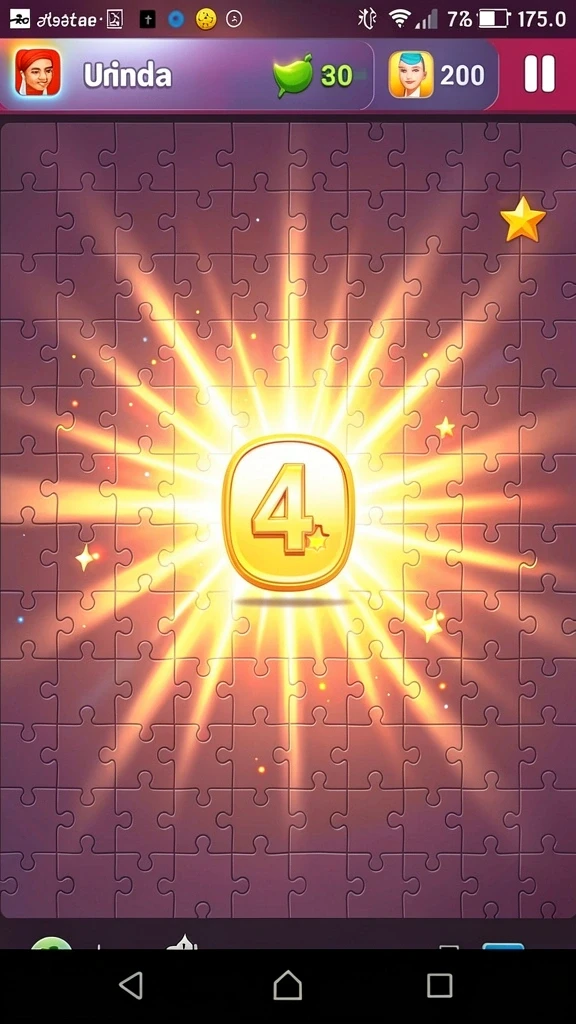Image resolution: width=576 pixels, height=1024 pixels.
Task: Pause the game
Action: click(539, 74)
